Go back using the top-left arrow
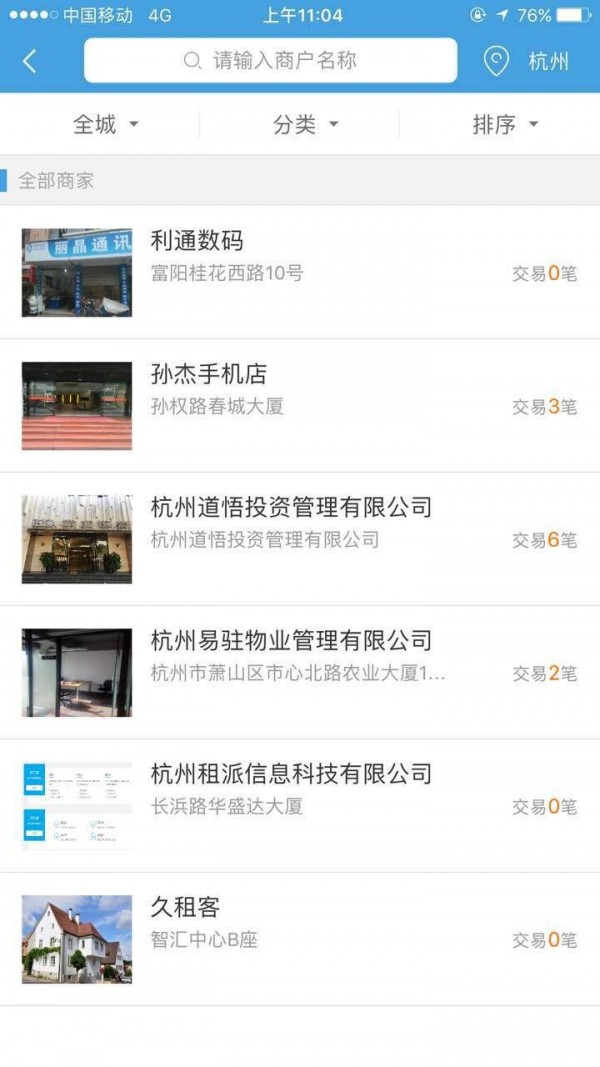This screenshot has height=1067, width=600. point(30,61)
